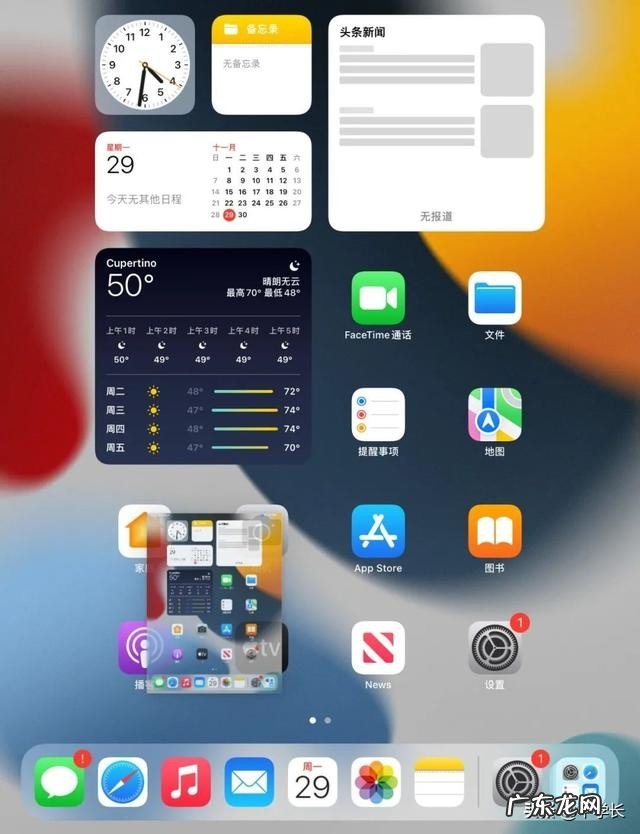Open the Reminders app
This screenshot has width=640, height=834.
[x=378, y=415]
